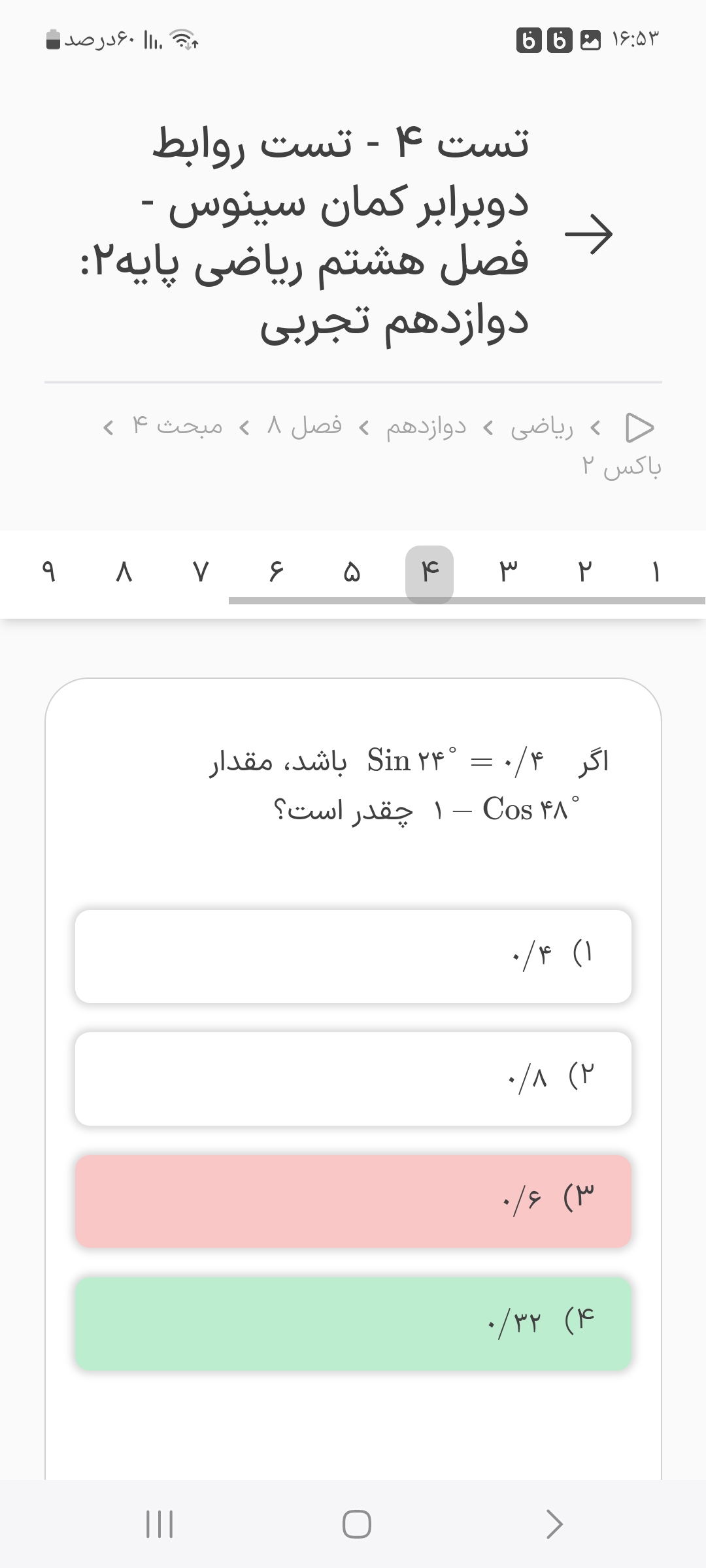Open the ریاضی breadcrumb link
The height and width of the screenshot is (1568, 706).
click(x=541, y=427)
